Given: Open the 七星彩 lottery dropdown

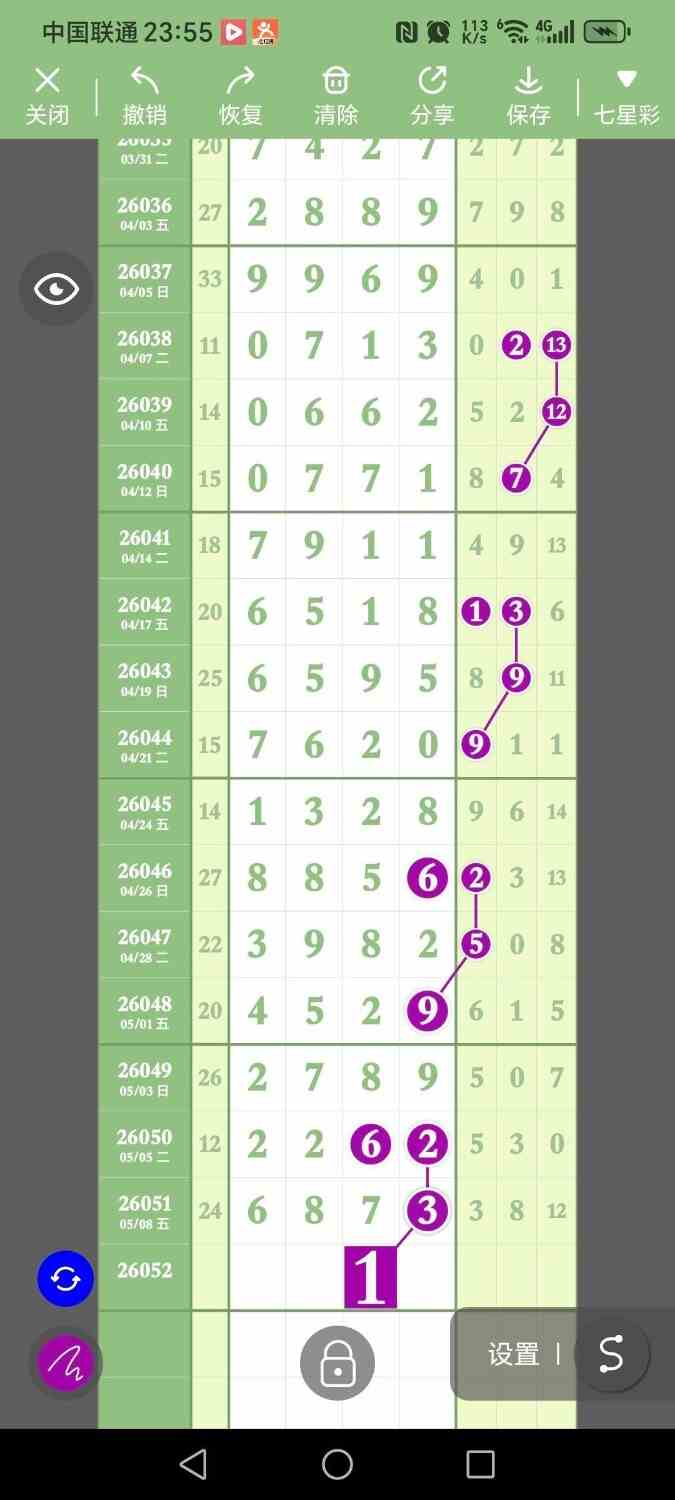Looking at the screenshot, I should (627, 96).
